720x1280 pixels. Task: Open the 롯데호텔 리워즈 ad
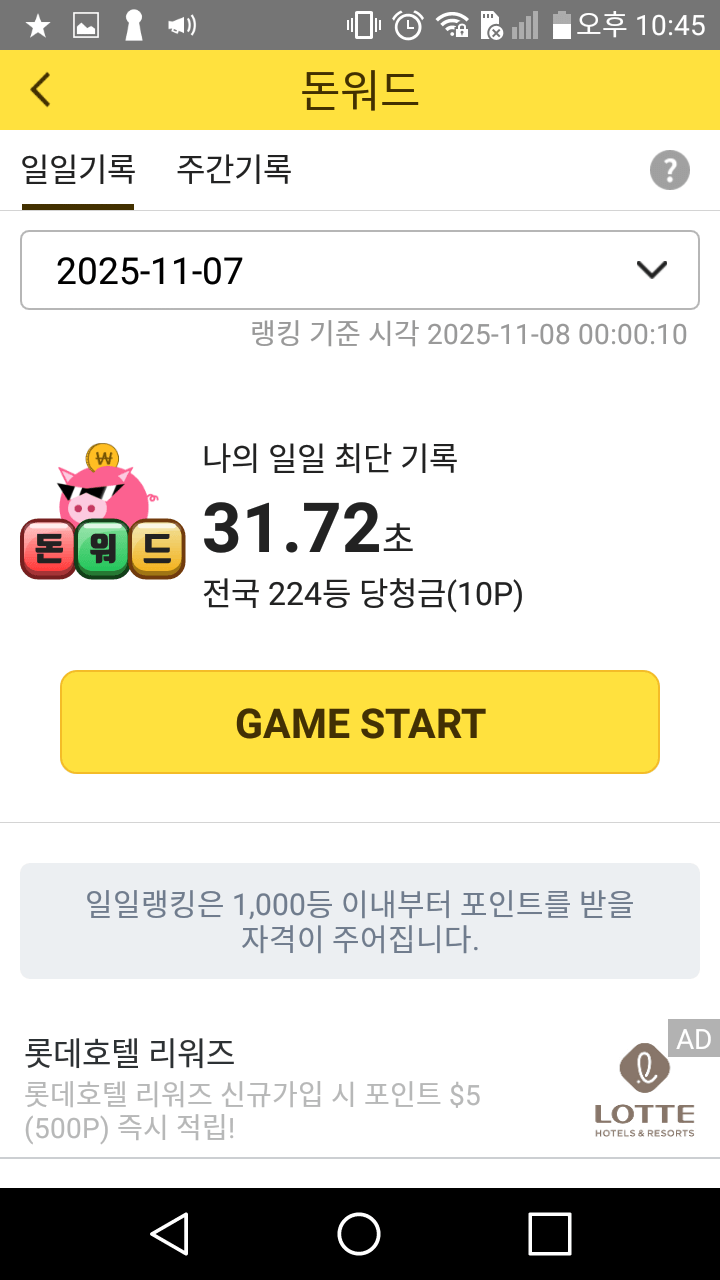click(300, 1088)
